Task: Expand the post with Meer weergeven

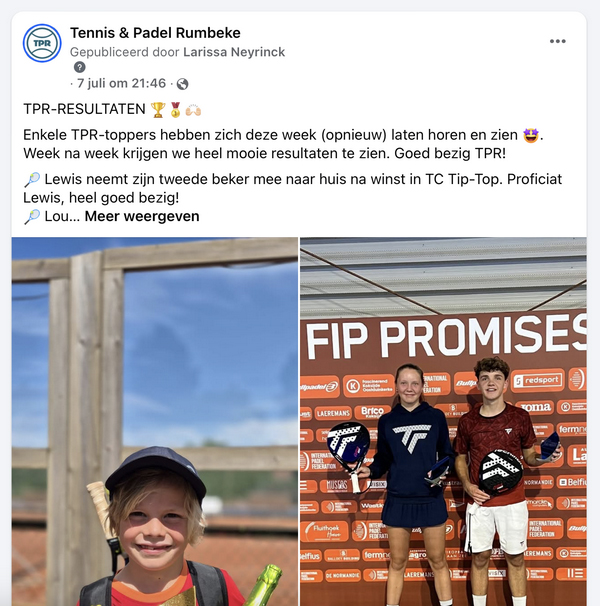Action: tap(141, 216)
